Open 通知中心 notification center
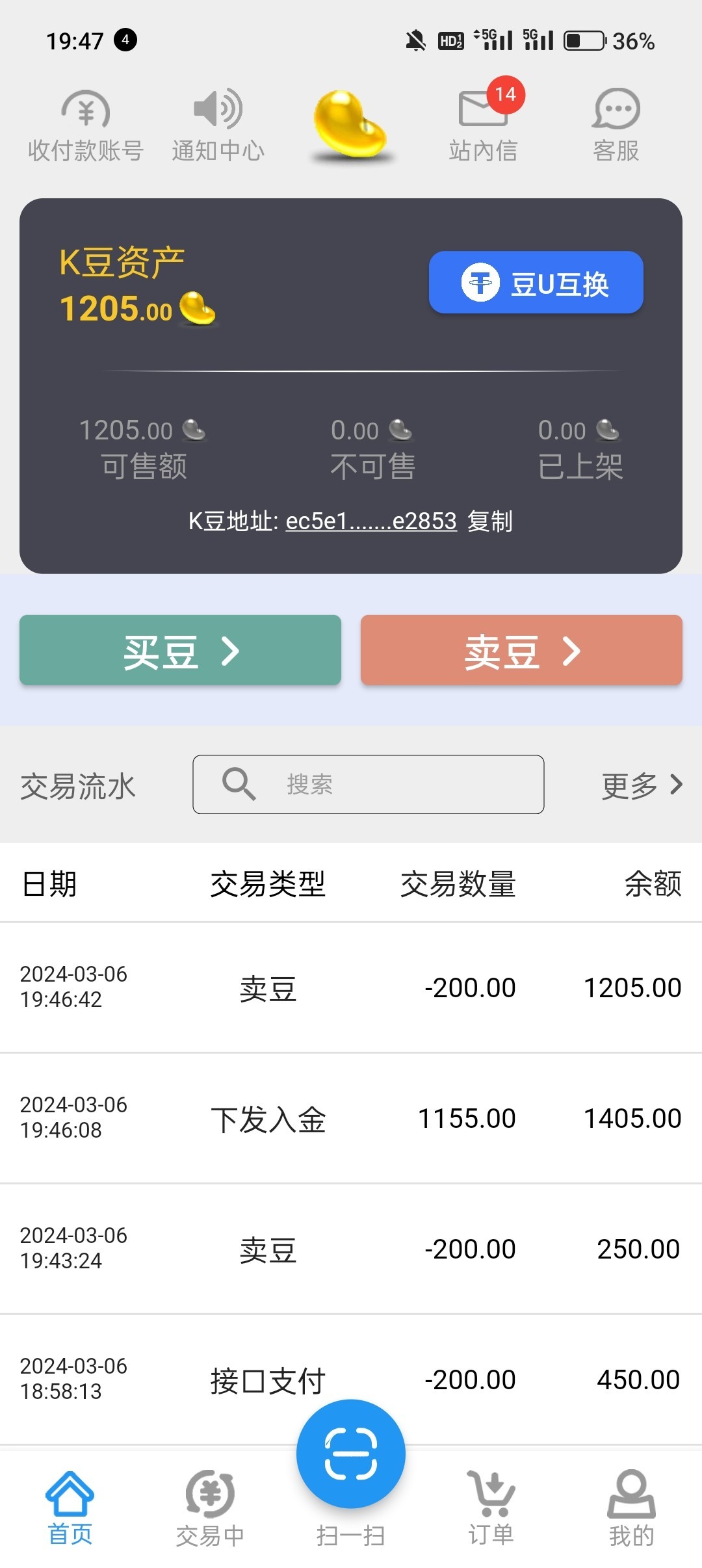The height and width of the screenshot is (1568, 702). [218, 126]
